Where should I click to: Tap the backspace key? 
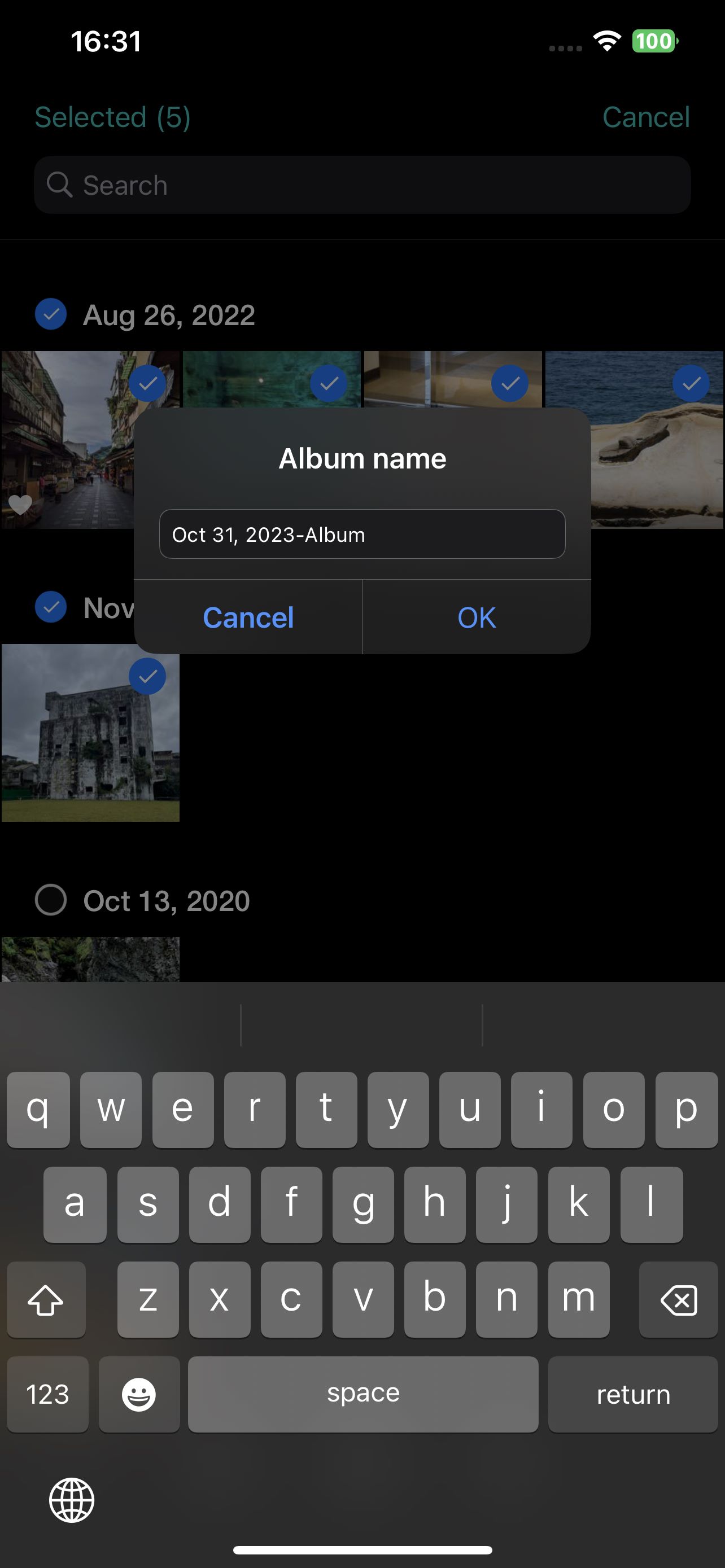(x=678, y=1299)
